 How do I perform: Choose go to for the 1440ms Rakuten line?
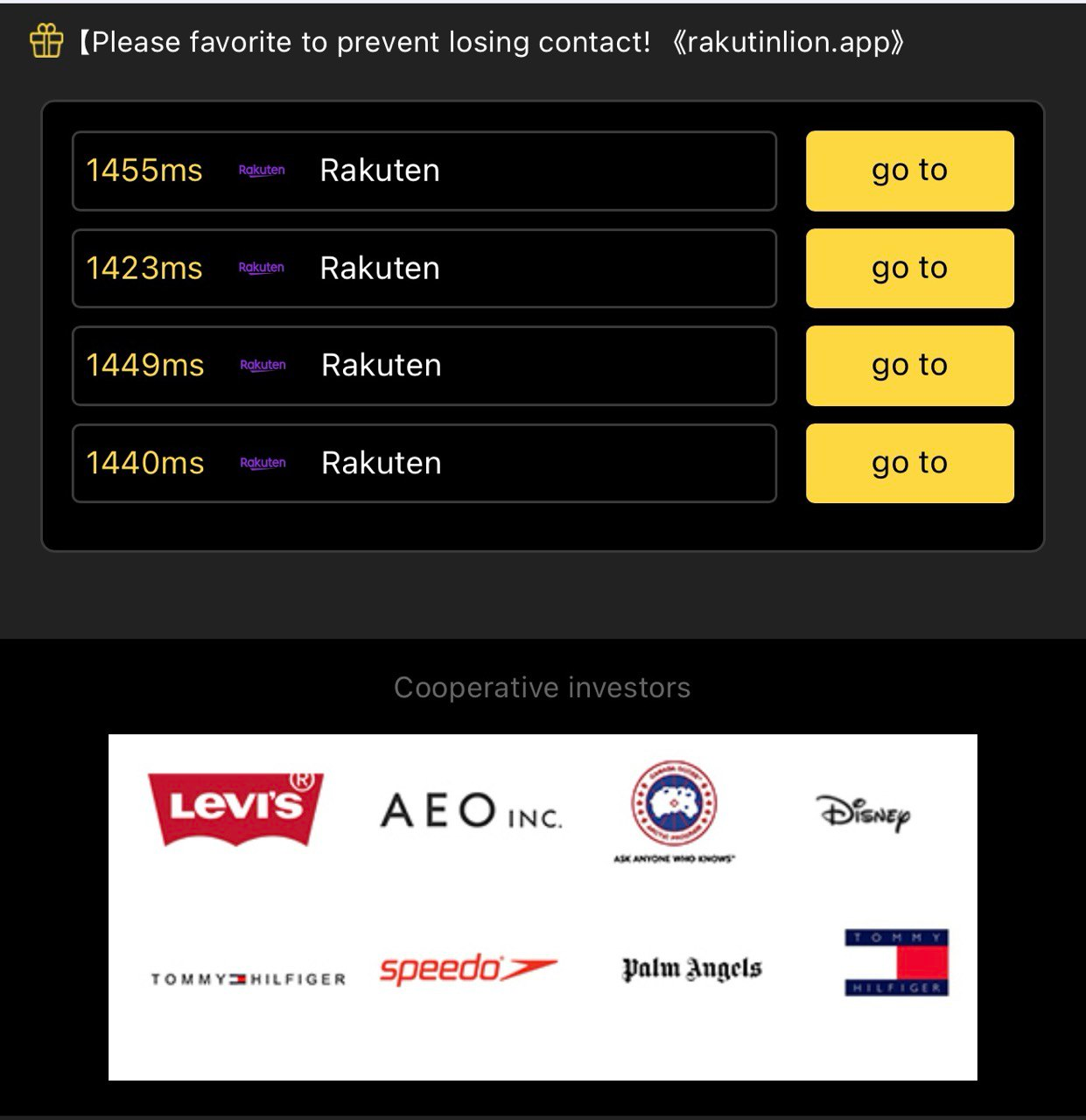click(909, 463)
